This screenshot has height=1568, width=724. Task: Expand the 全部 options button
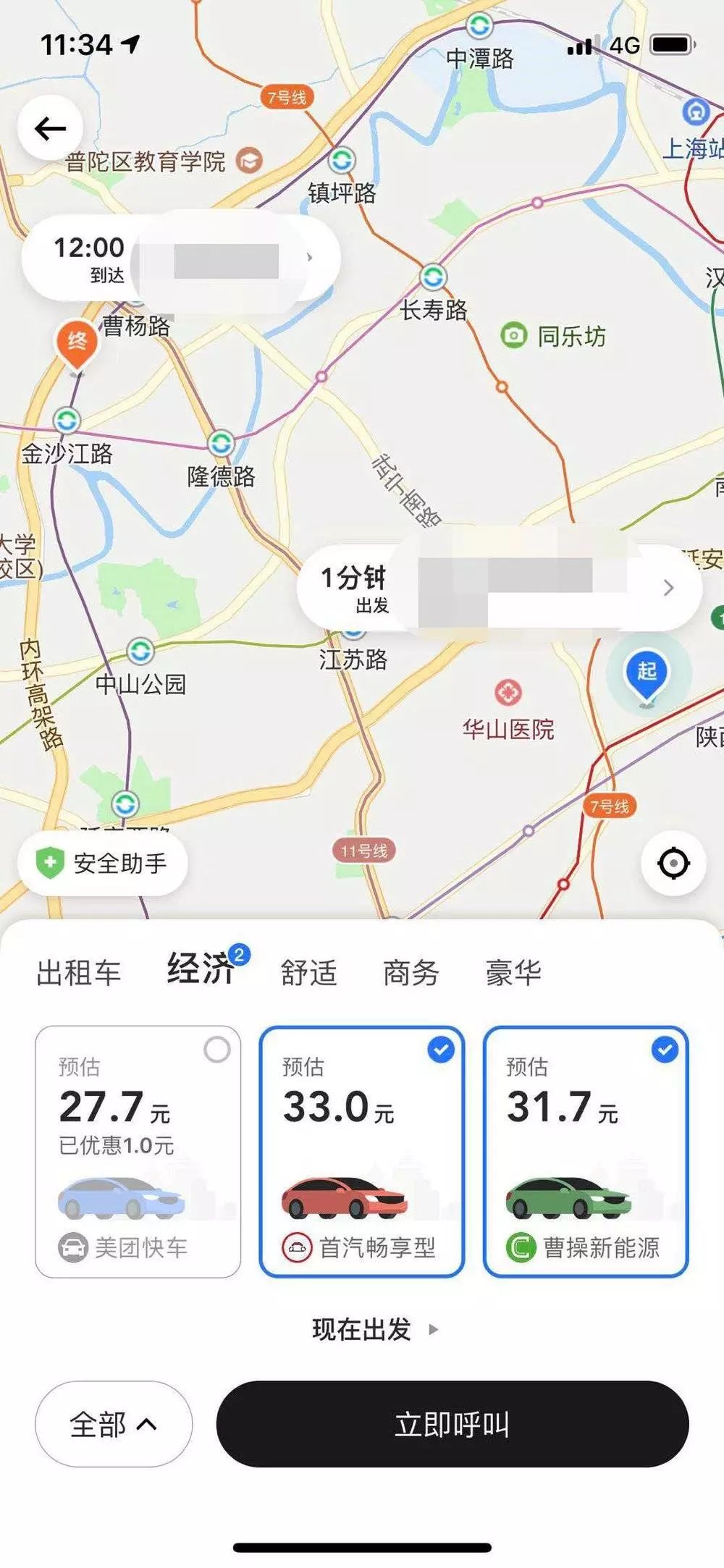pyautogui.click(x=114, y=1424)
